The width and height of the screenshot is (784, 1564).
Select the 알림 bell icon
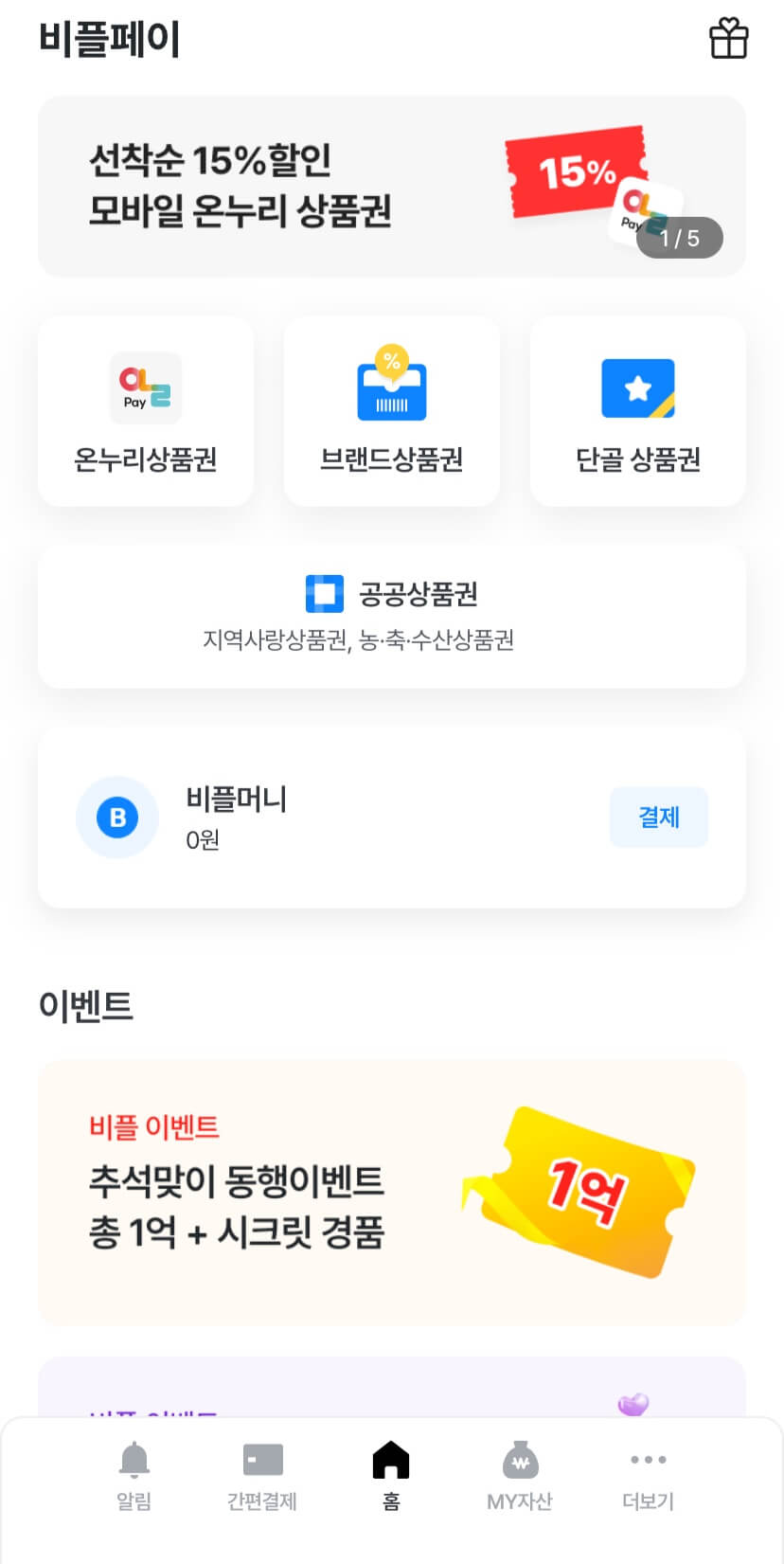click(x=133, y=1460)
